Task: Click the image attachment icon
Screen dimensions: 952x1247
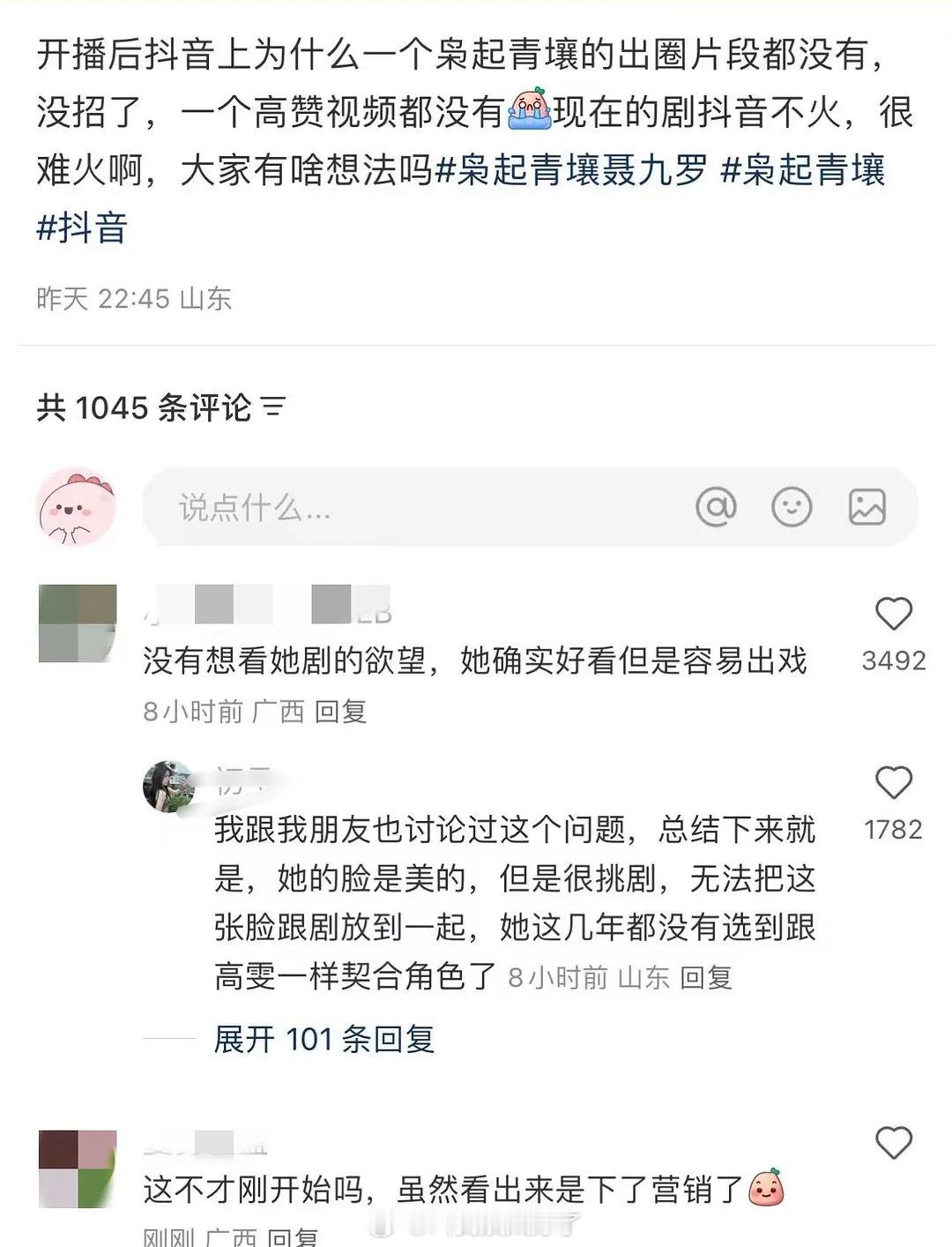Action: (867, 506)
